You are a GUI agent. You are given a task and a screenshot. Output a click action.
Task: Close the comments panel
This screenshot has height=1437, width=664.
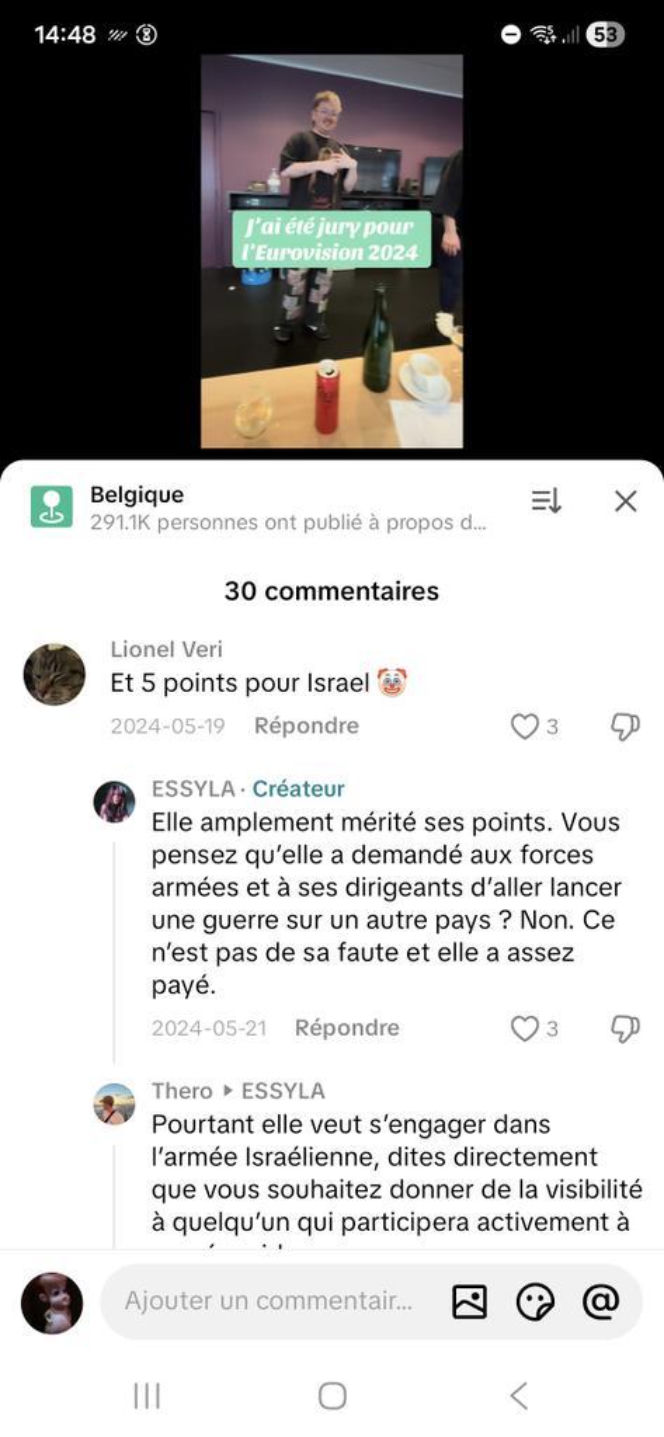tap(625, 502)
